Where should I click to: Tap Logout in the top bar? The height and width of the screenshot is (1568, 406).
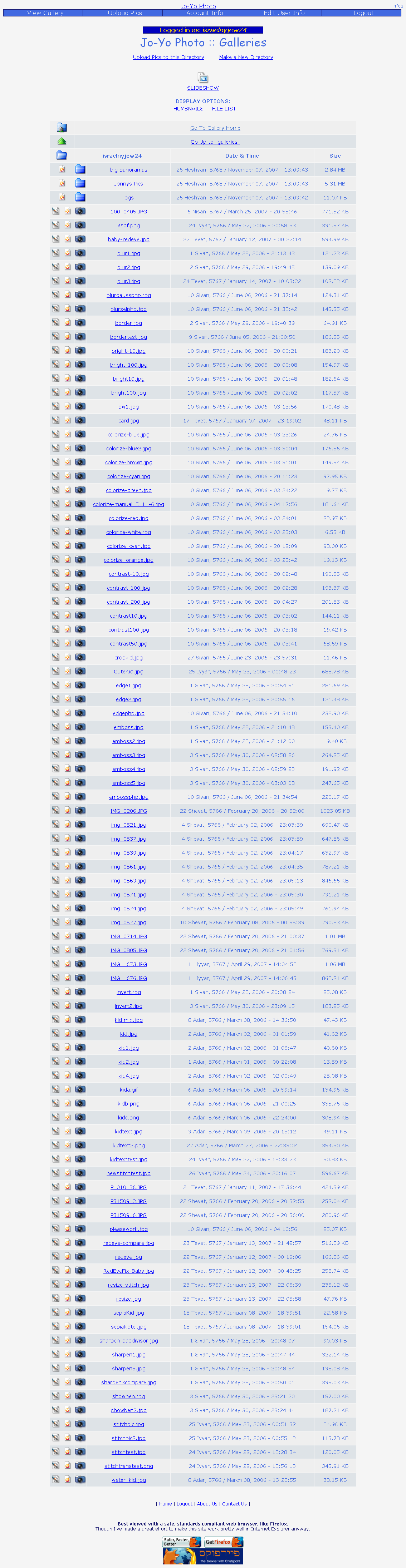[363, 13]
